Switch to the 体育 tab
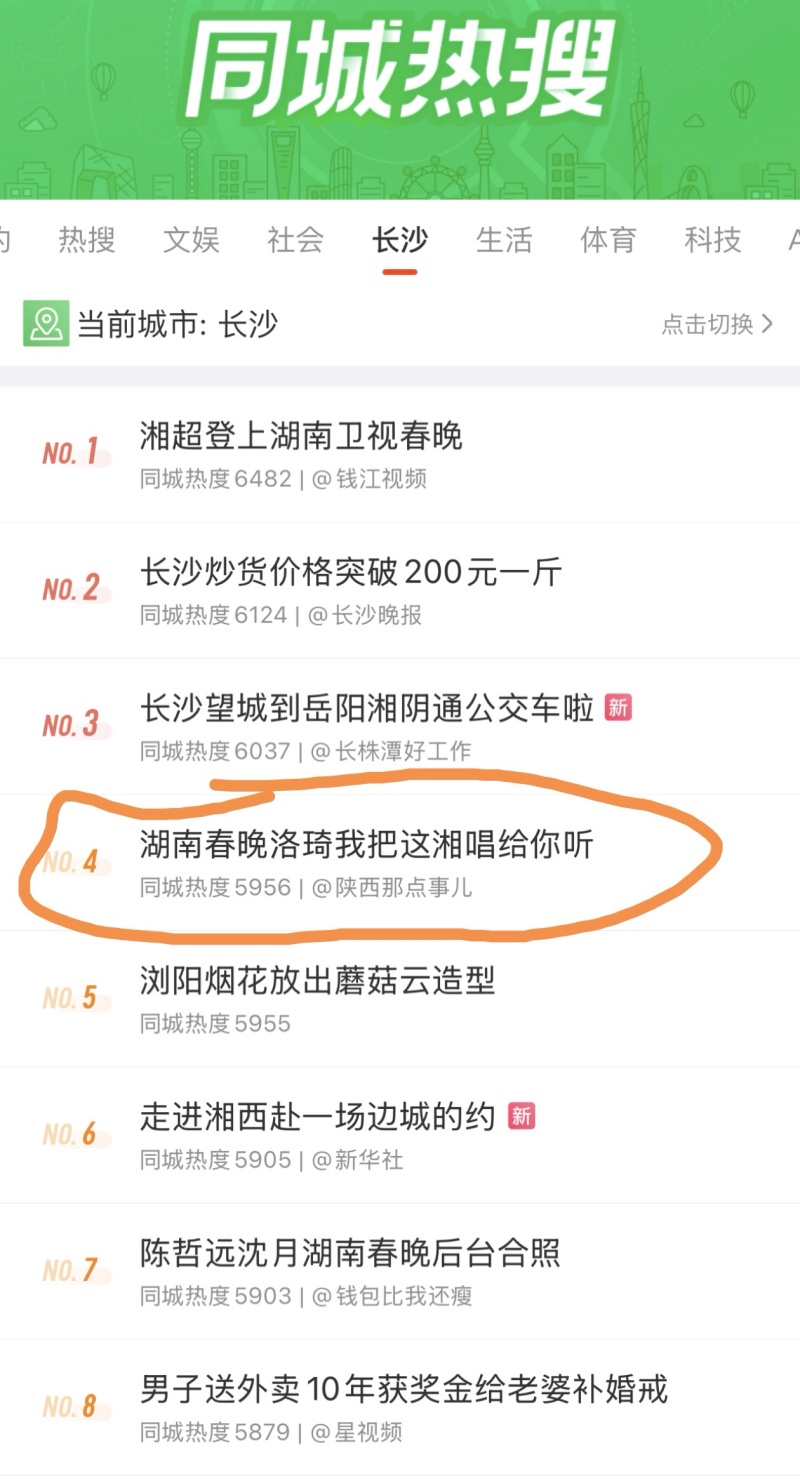The width and height of the screenshot is (800, 1481). tap(607, 240)
